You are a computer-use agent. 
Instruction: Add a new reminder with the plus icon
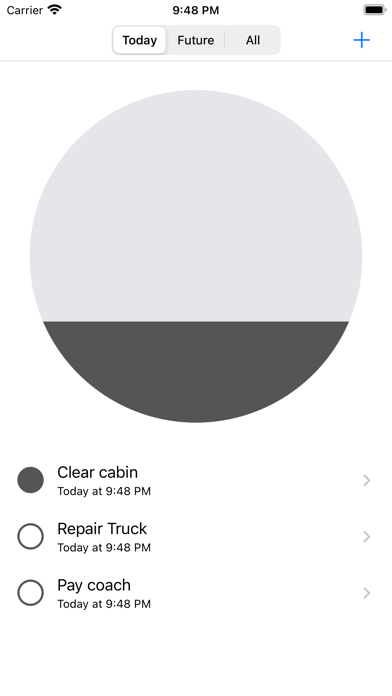click(361, 40)
